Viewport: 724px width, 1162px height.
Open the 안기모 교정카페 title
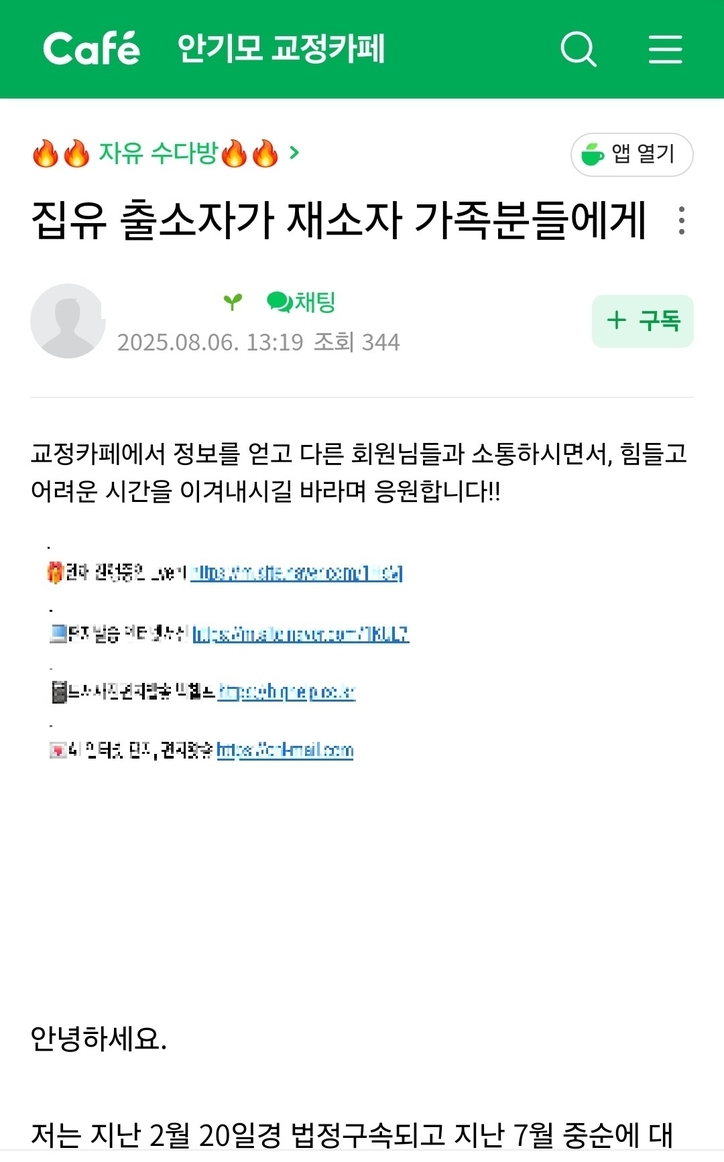pyautogui.click(x=281, y=49)
